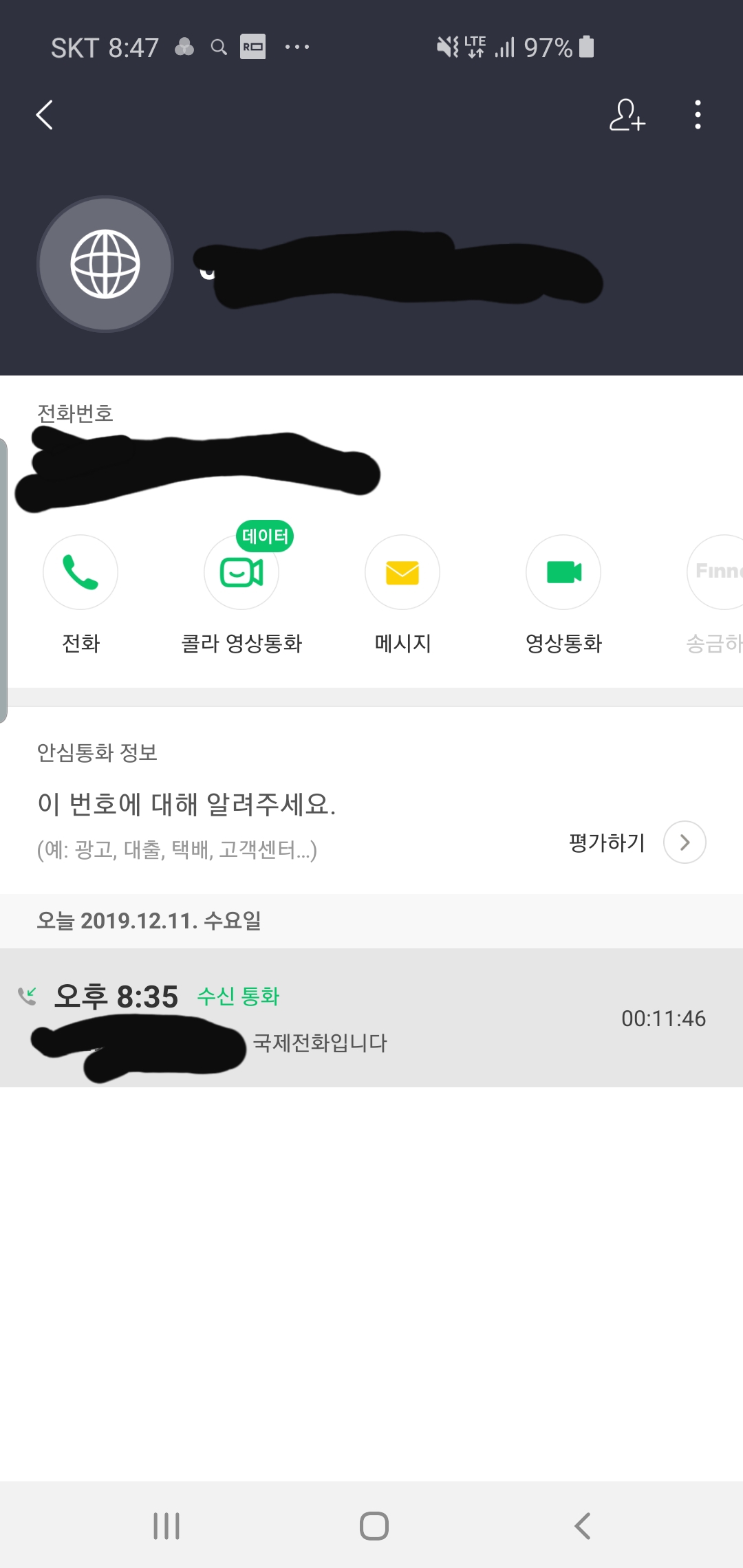Screen dimensions: 743x1568
Task: Start a 영상통화 video call
Action: [563, 572]
